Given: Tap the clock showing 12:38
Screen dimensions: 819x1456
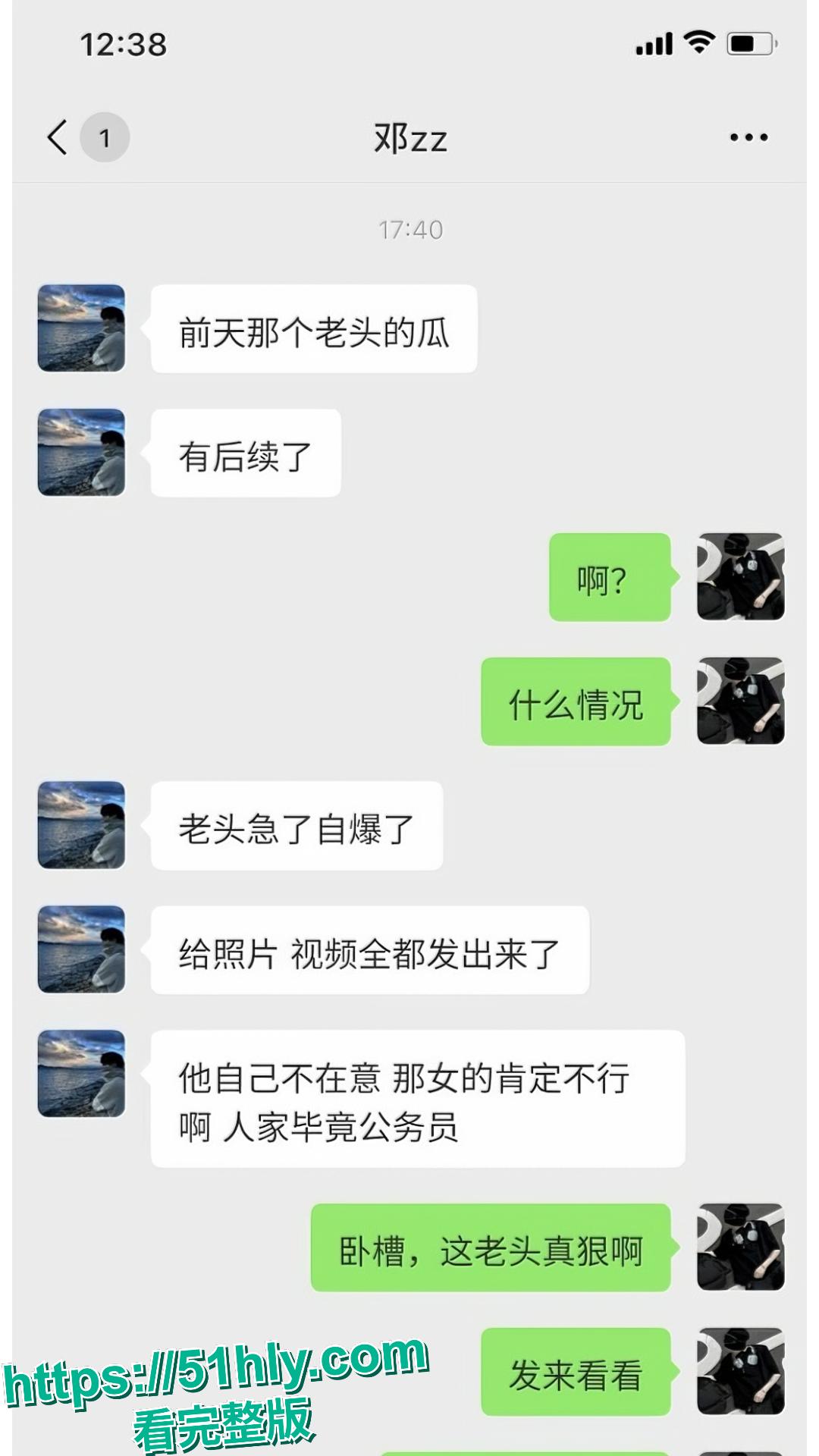Looking at the screenshot, I should click(124, 44).
